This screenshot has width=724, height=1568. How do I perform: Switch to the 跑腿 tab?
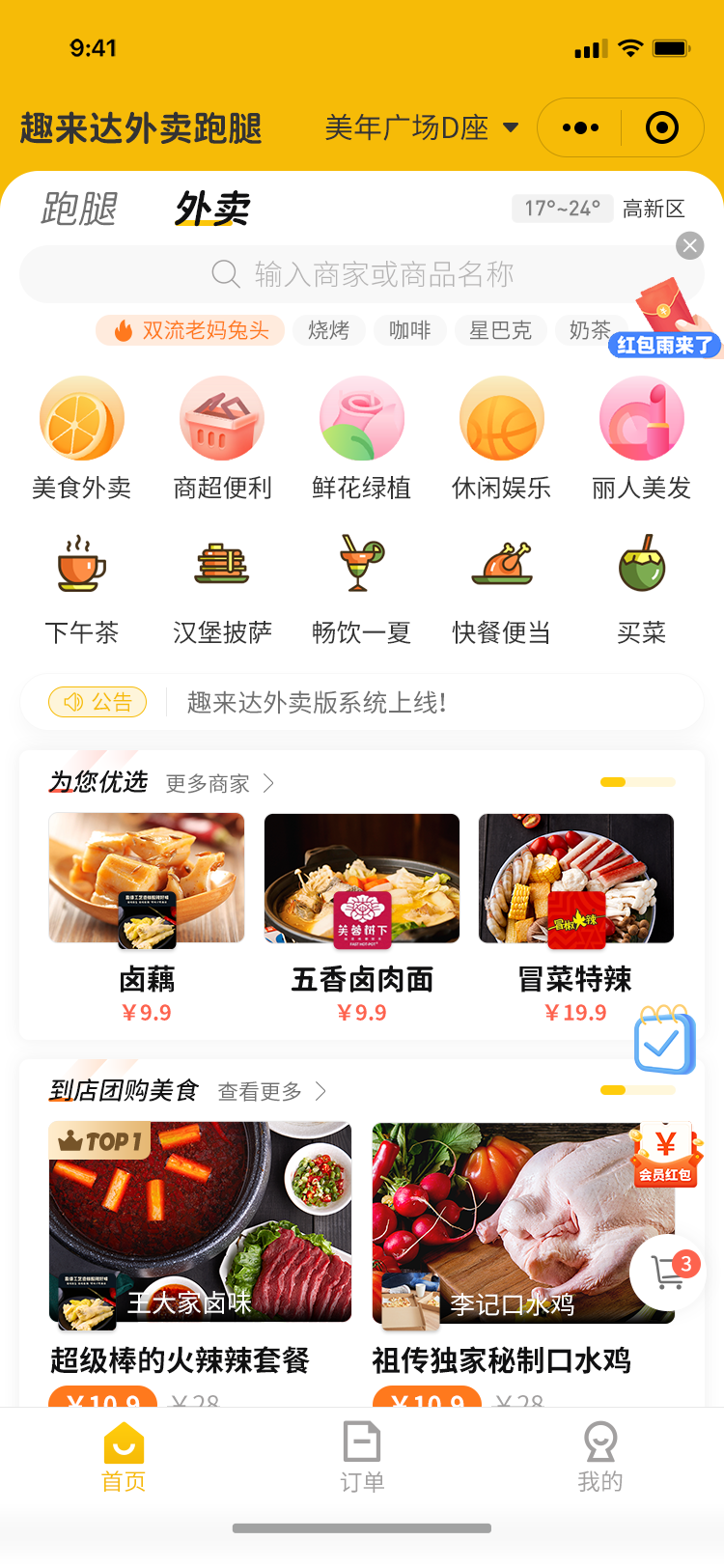coord(79,209)
